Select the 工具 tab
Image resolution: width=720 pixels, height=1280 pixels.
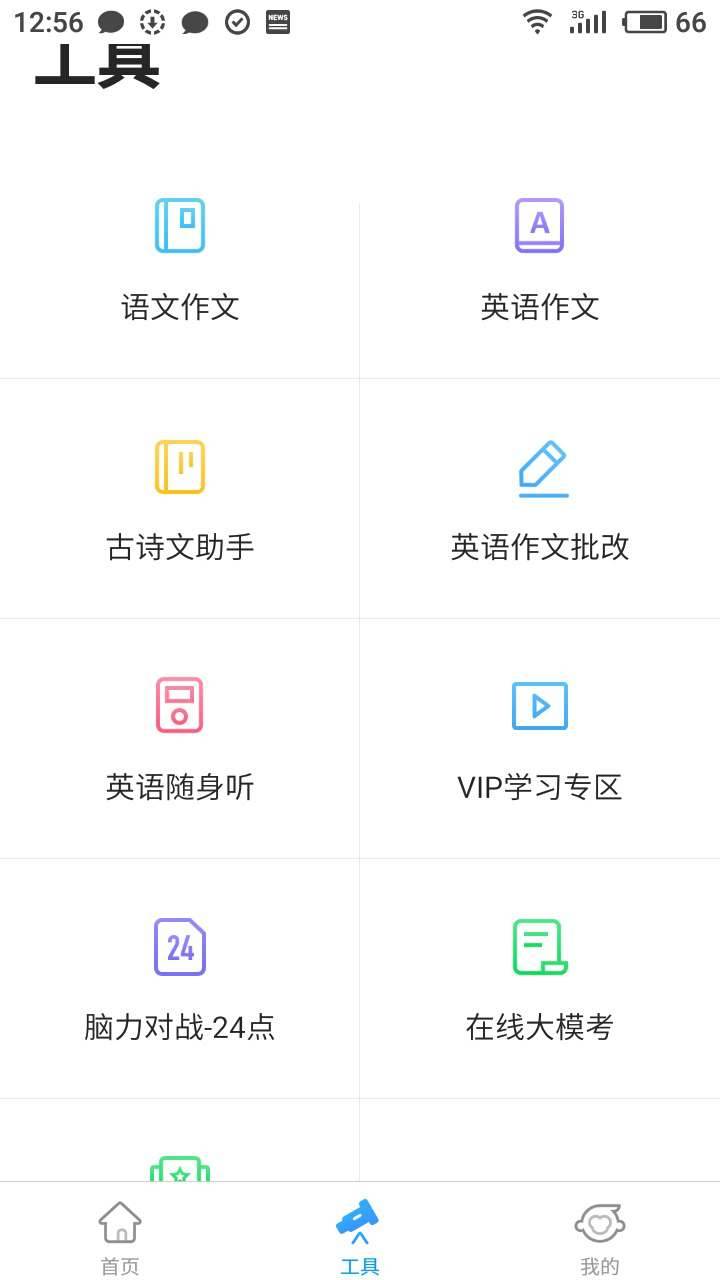point(360,1236)
